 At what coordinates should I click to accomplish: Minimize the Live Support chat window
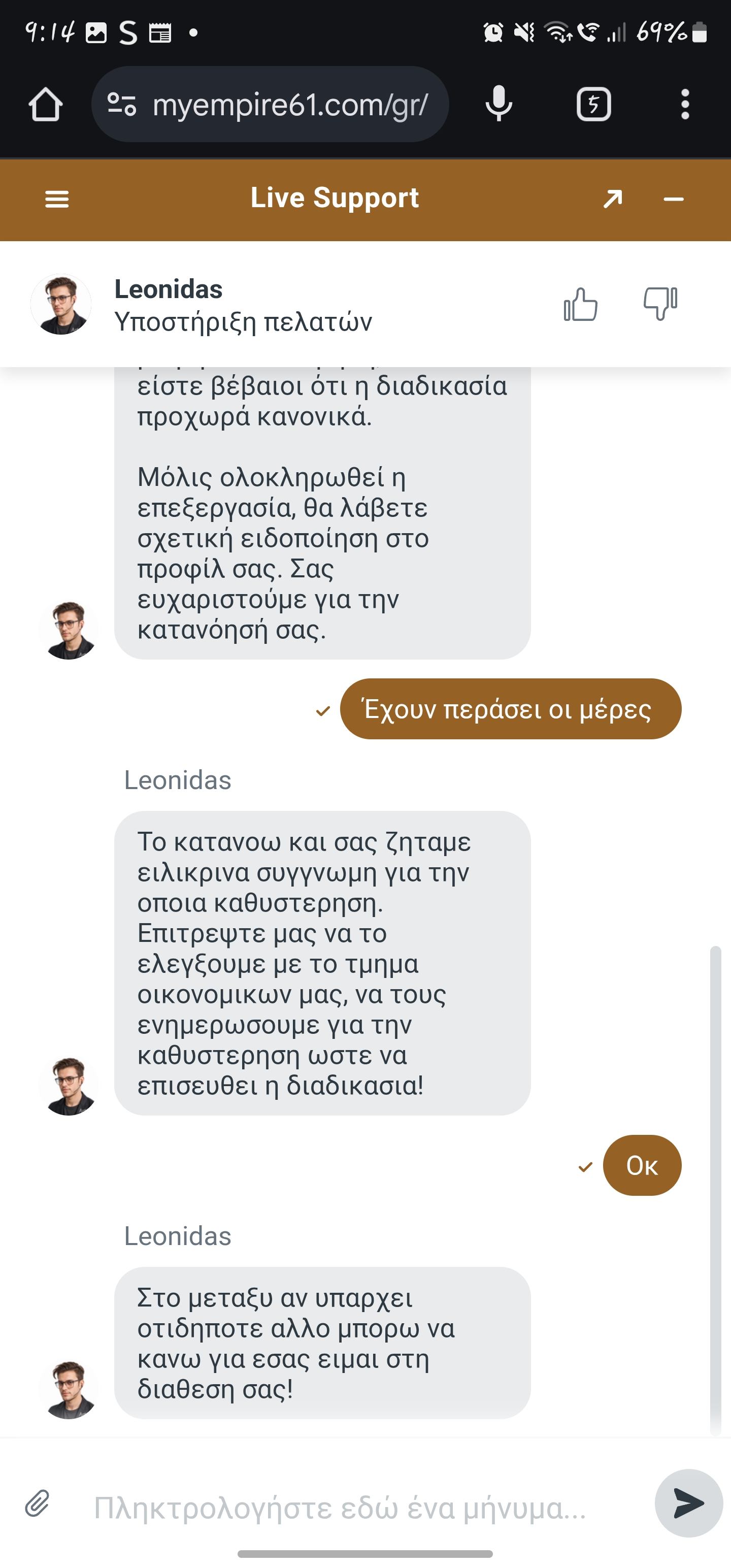673,199
